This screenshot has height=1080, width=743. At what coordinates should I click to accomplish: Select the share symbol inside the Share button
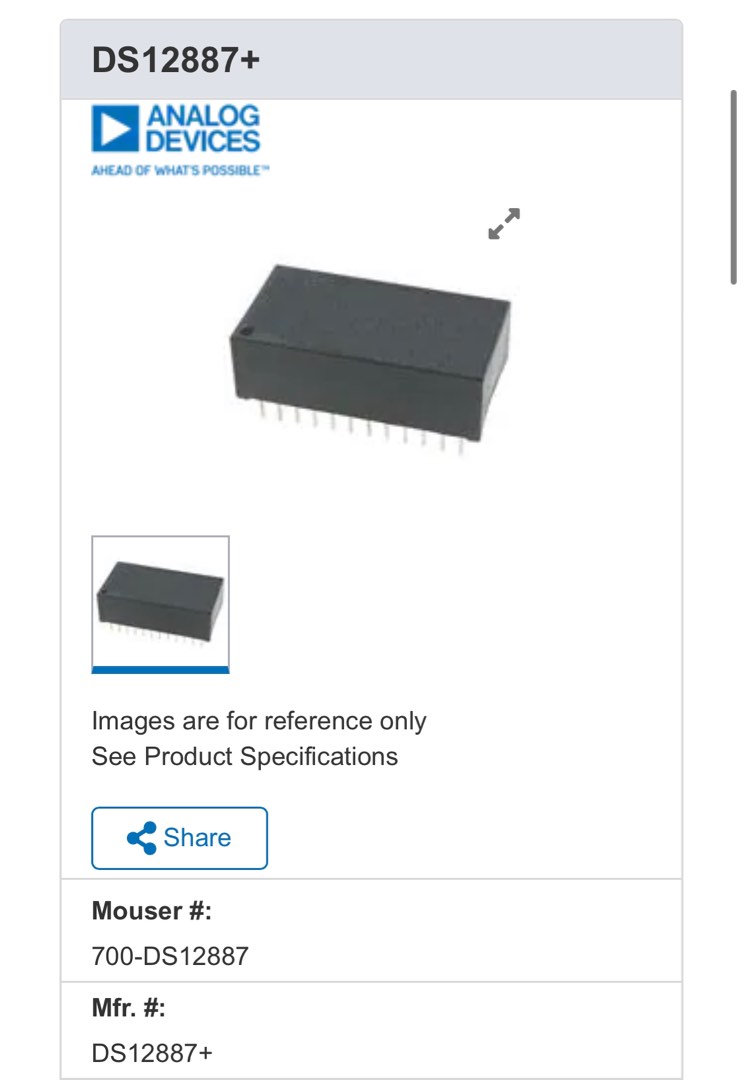point(141,837)
